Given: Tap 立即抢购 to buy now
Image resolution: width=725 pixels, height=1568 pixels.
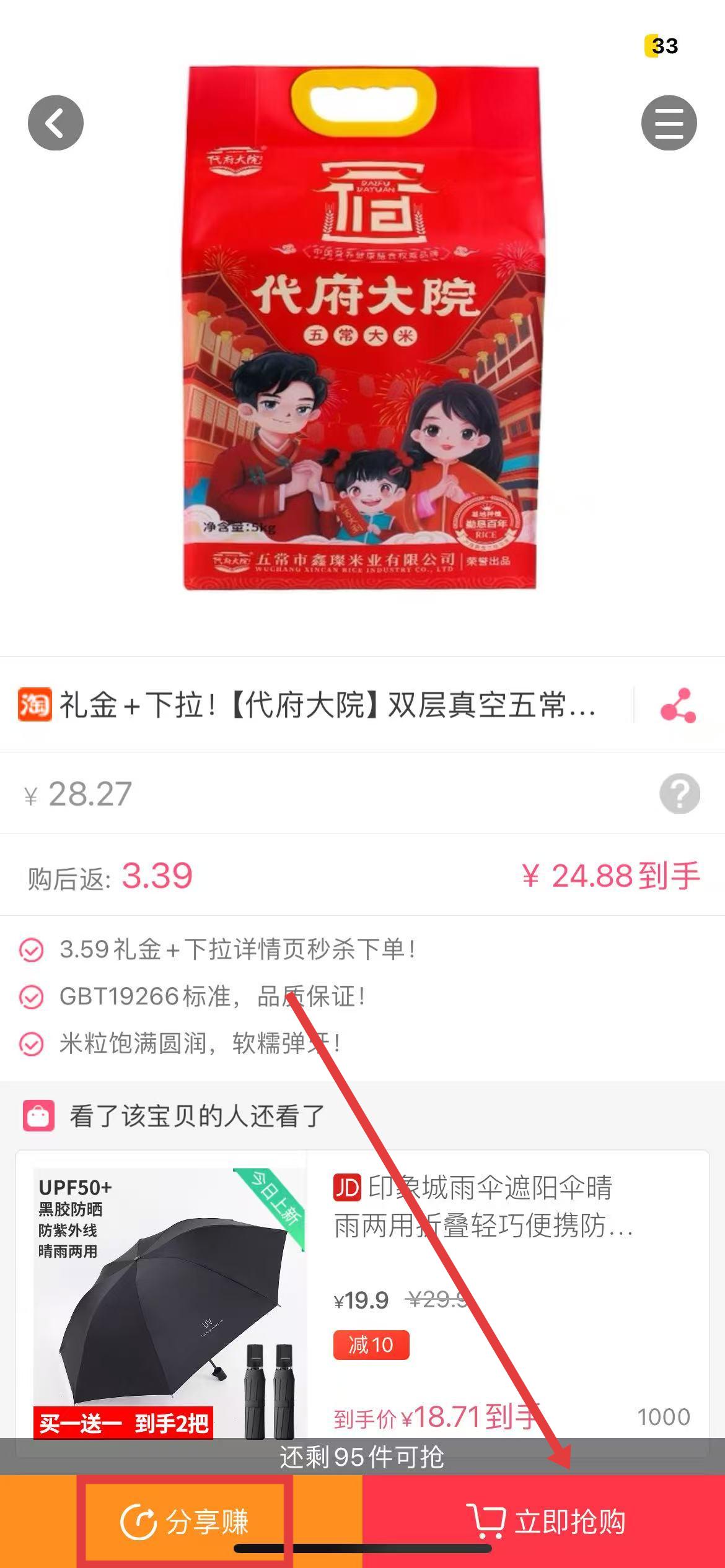Looking at the screenshot, I should pos(544,1521).
